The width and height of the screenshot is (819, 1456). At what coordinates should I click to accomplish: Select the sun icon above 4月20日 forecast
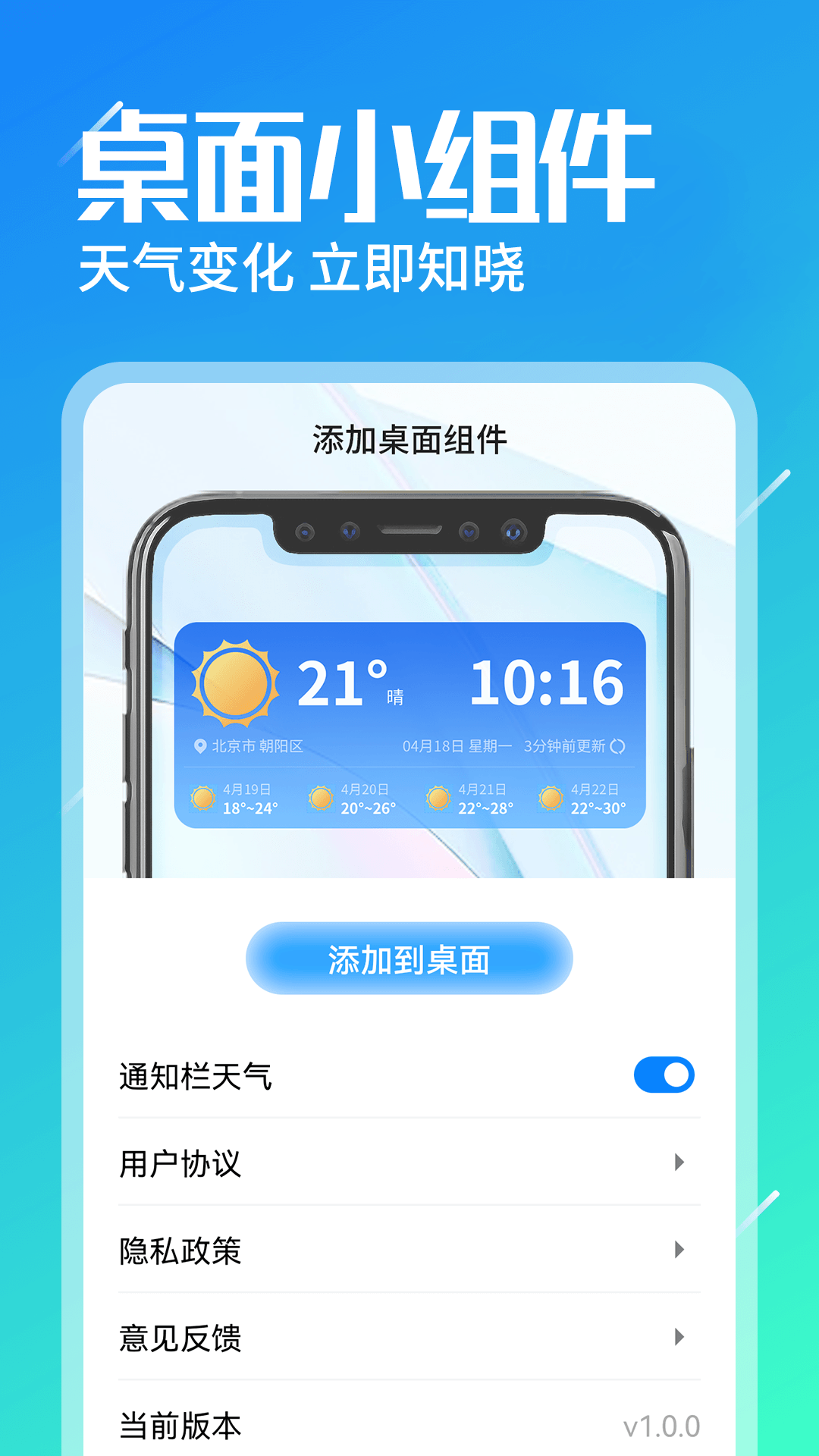coord(318,797)
